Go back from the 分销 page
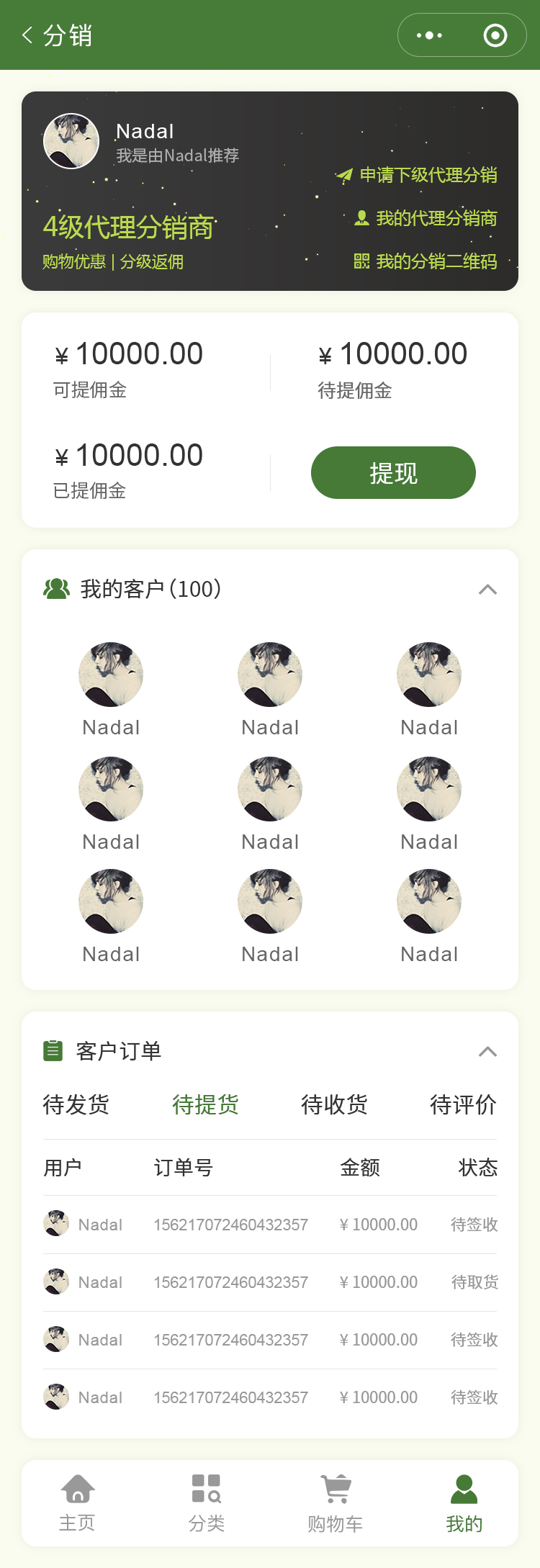 (28, 35)
